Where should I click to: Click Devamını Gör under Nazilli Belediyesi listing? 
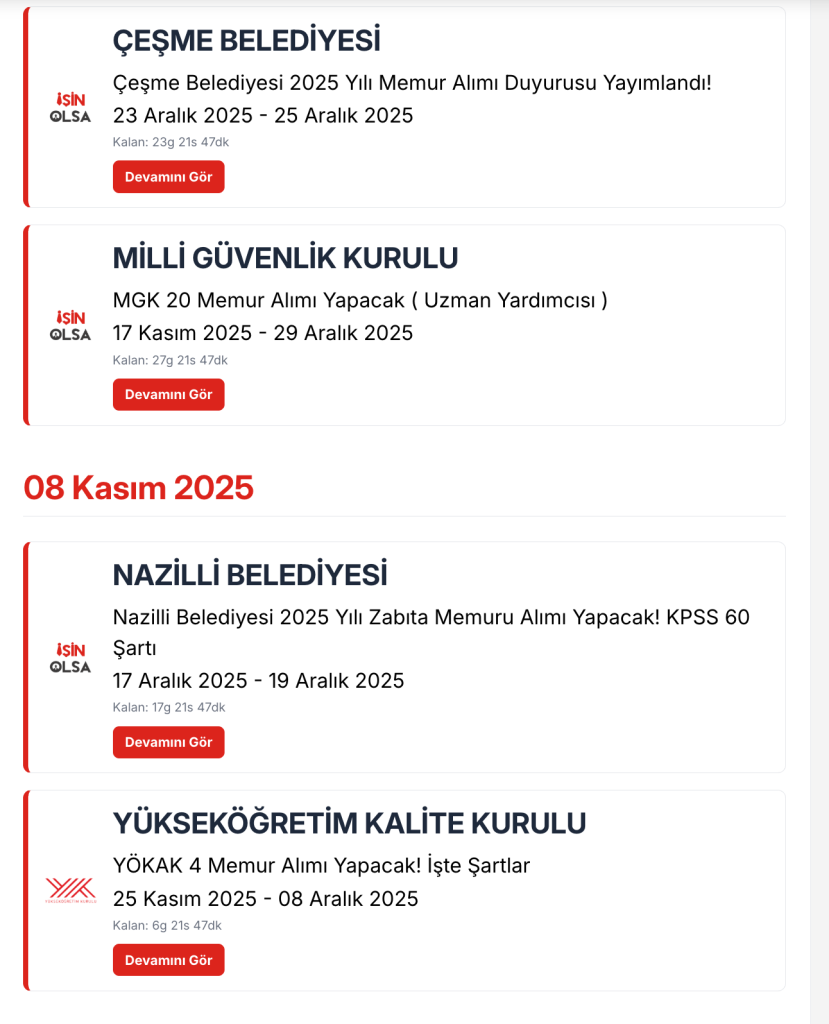point(168,742)
